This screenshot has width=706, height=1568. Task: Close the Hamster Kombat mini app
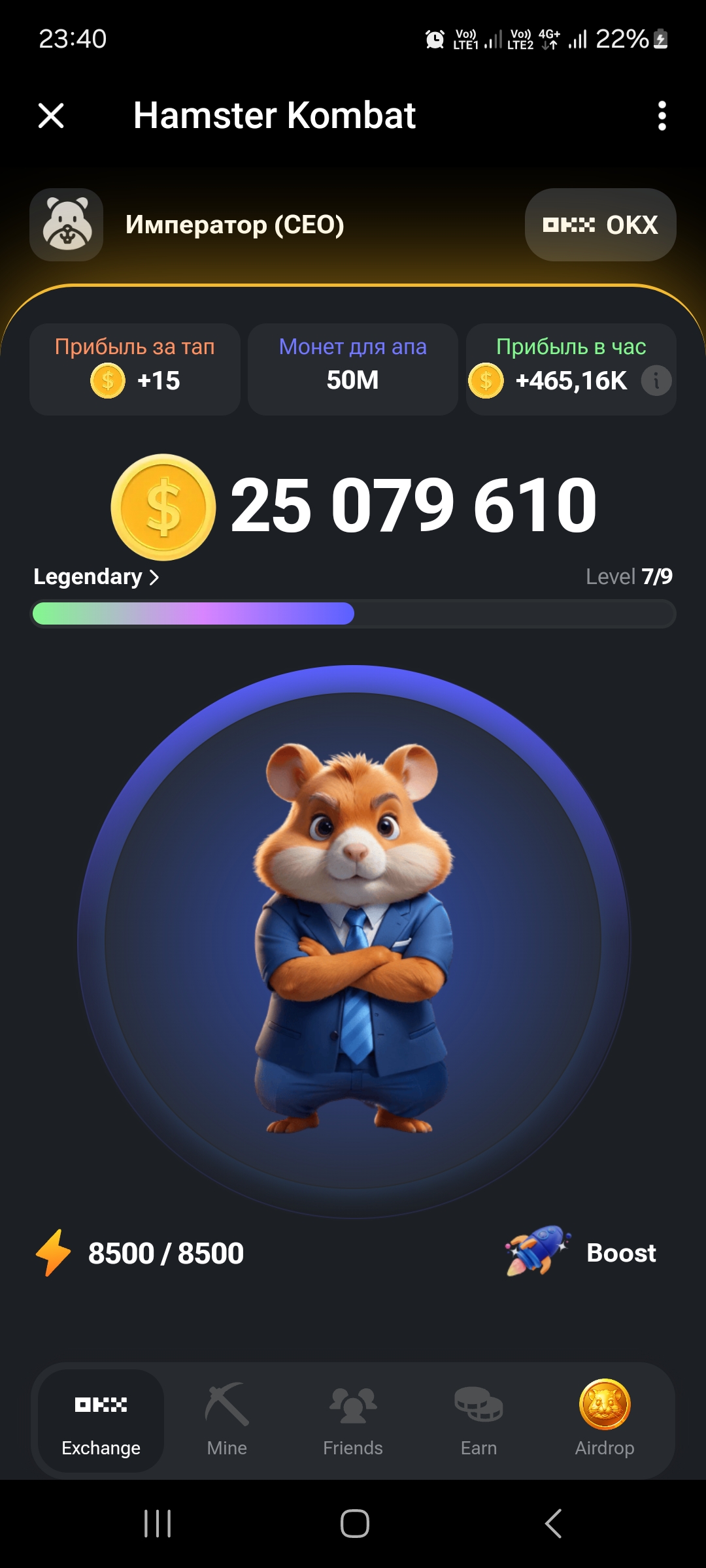[x=51, y=116]
